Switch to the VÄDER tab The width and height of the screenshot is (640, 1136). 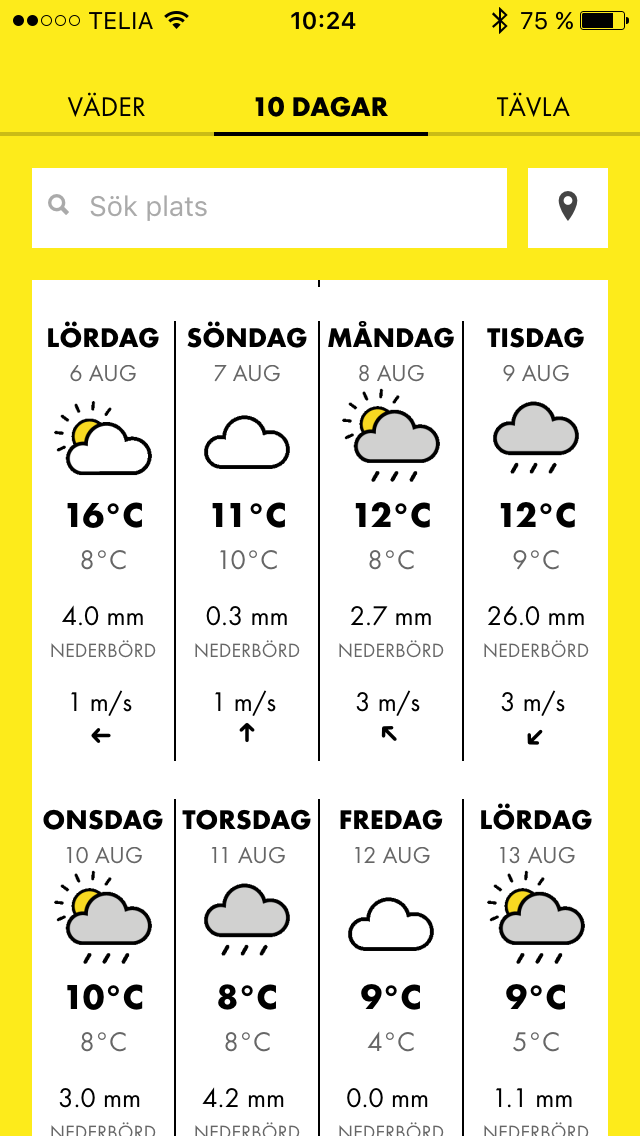106,107
